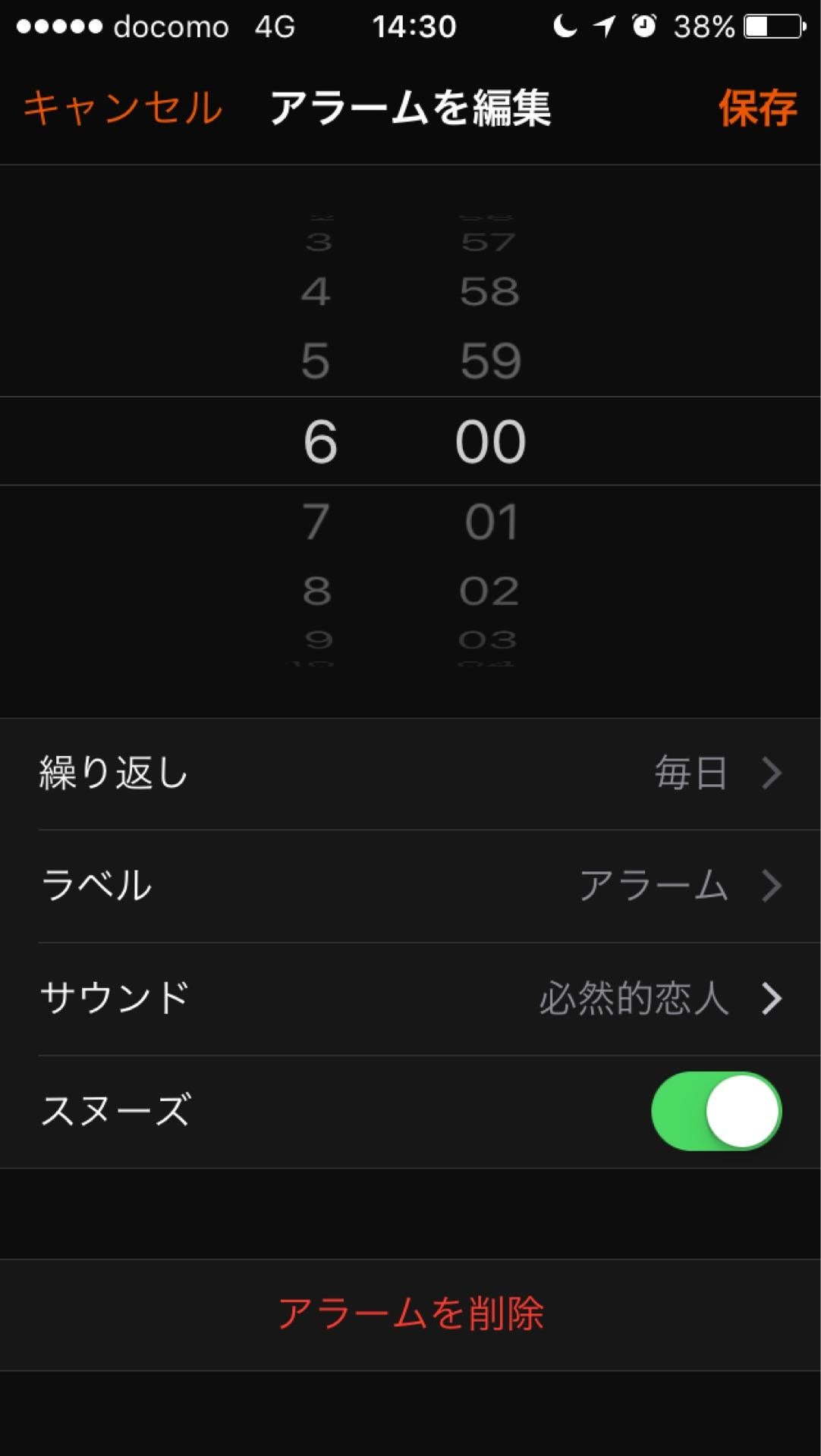821x1456 pixels.
Task: Select hour 7 in the time picker
Action: point(316,522)
